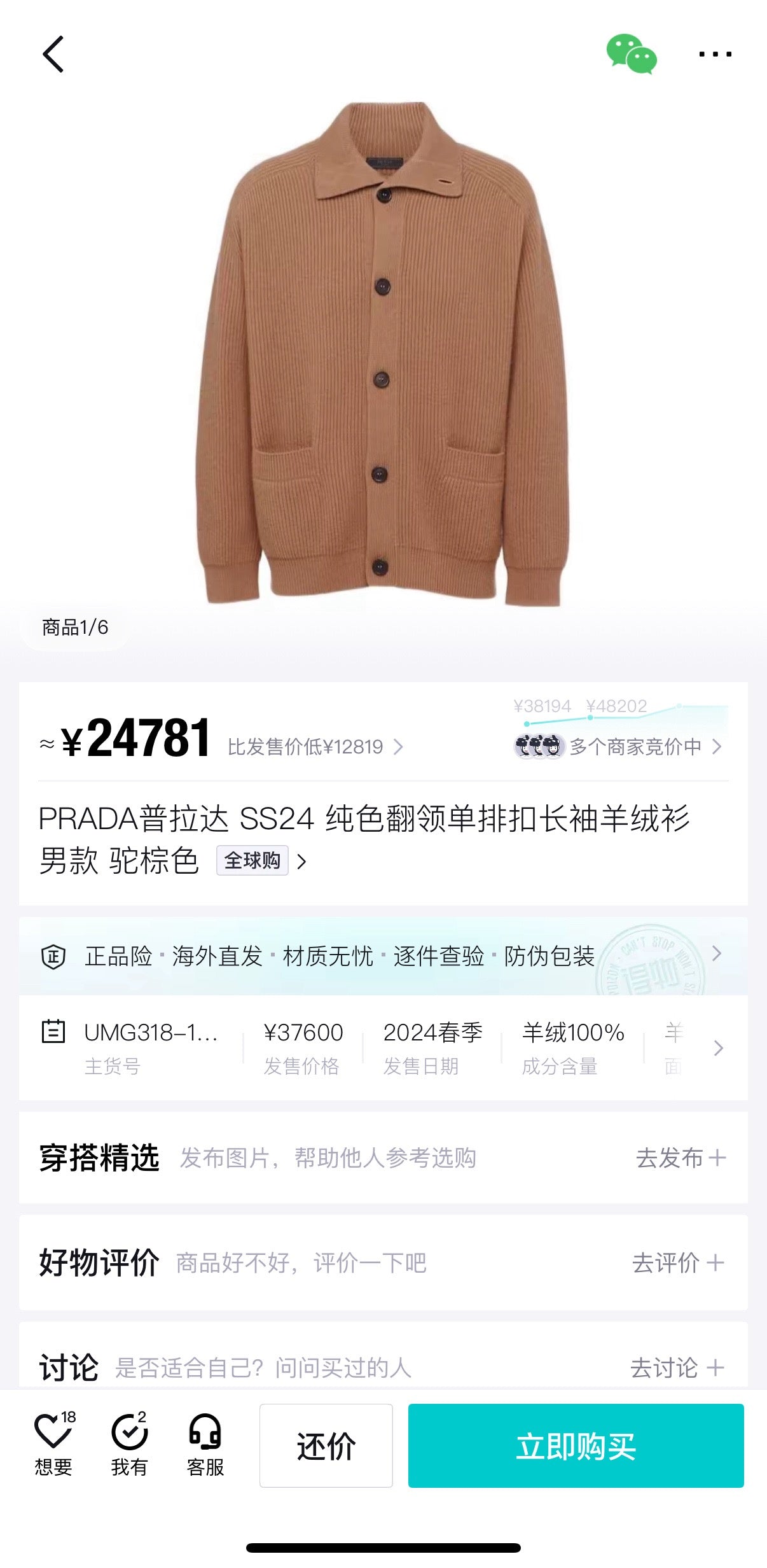Tap 还价 to make an offer
Image resolution: width=767 pixels, height=1568 pixels.
(326, 1446)
